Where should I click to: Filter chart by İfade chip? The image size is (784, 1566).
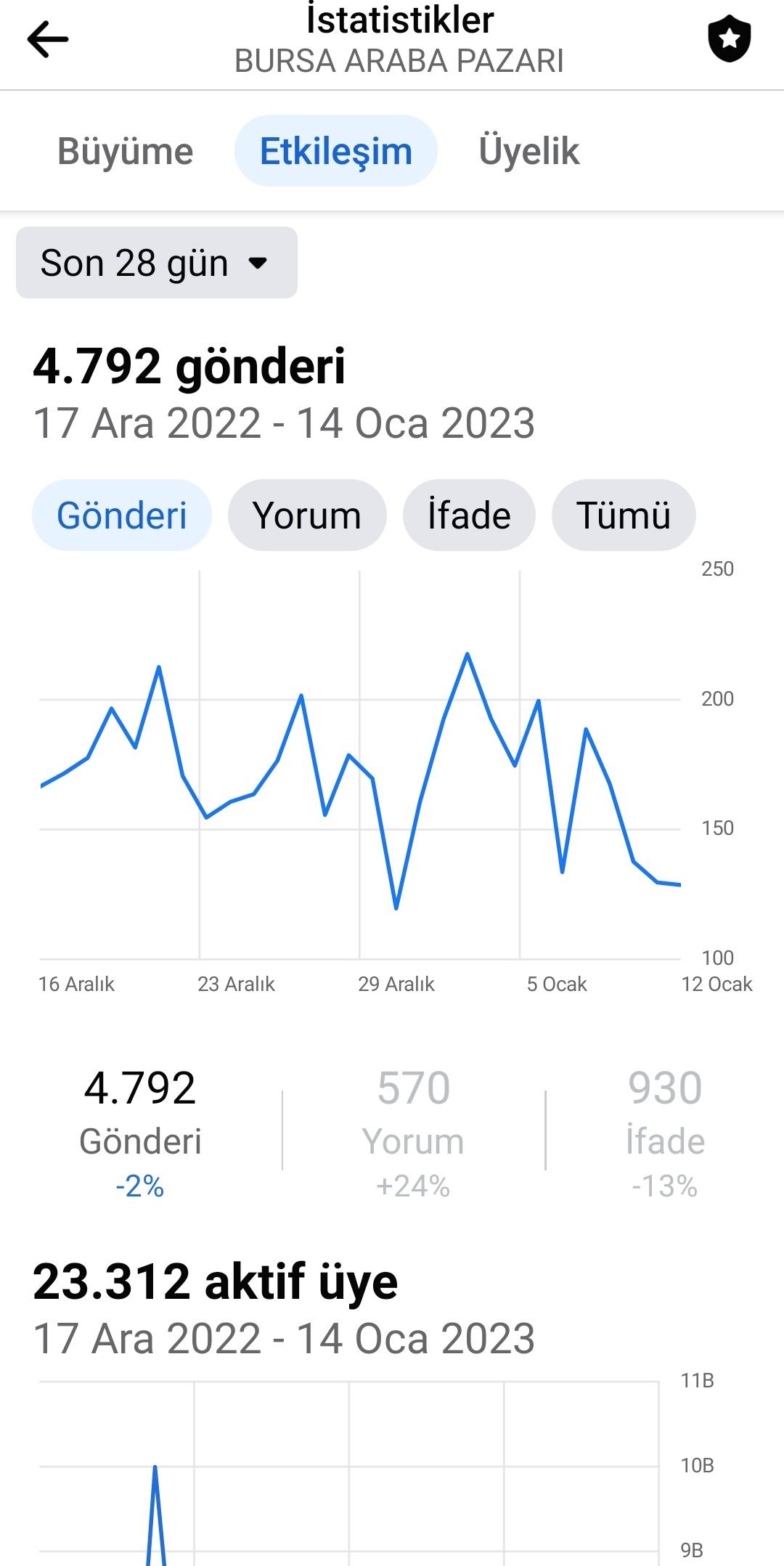(x=469, y=515)
